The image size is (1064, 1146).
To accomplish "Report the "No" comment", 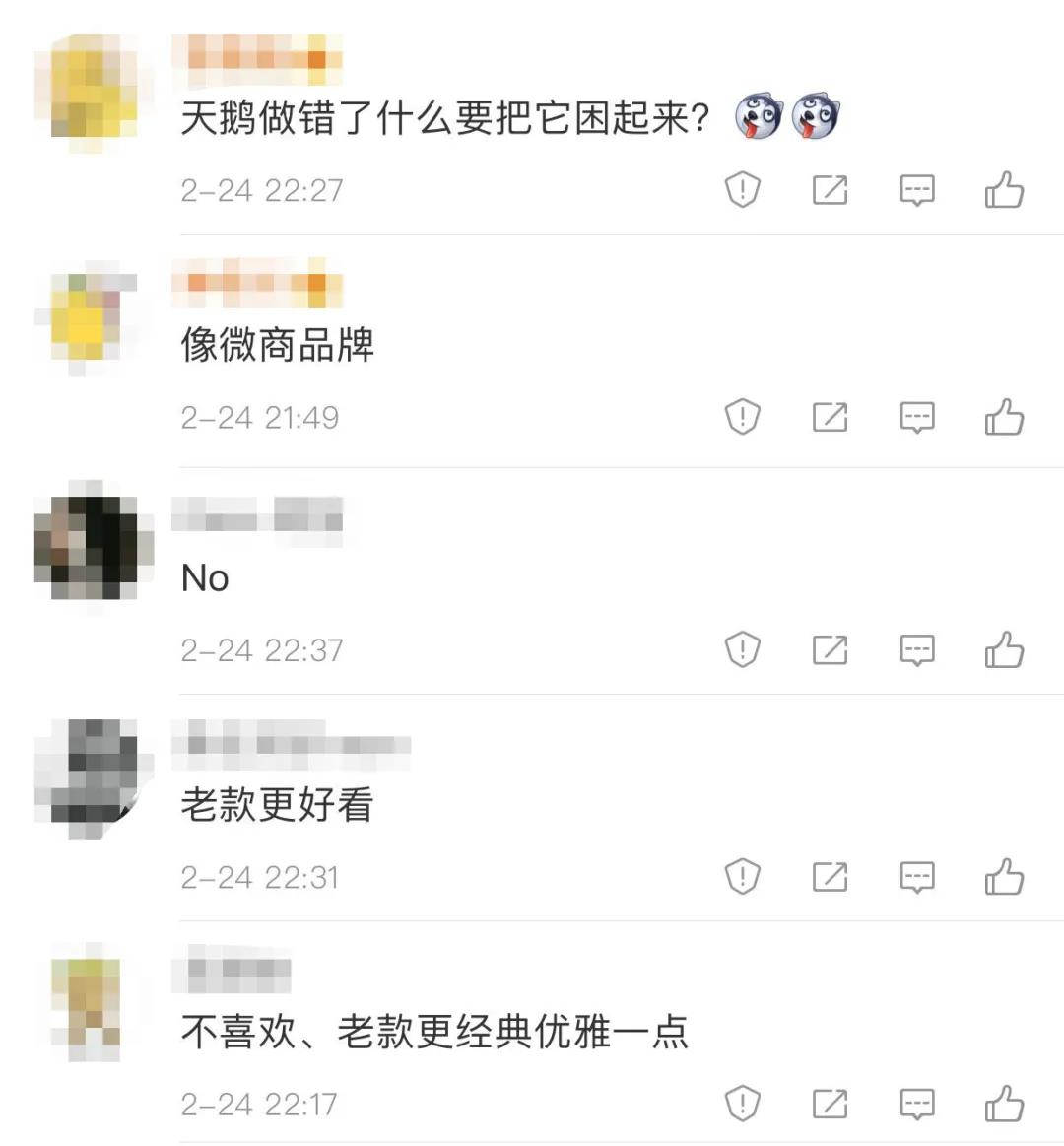I will [x=743, y=649].
